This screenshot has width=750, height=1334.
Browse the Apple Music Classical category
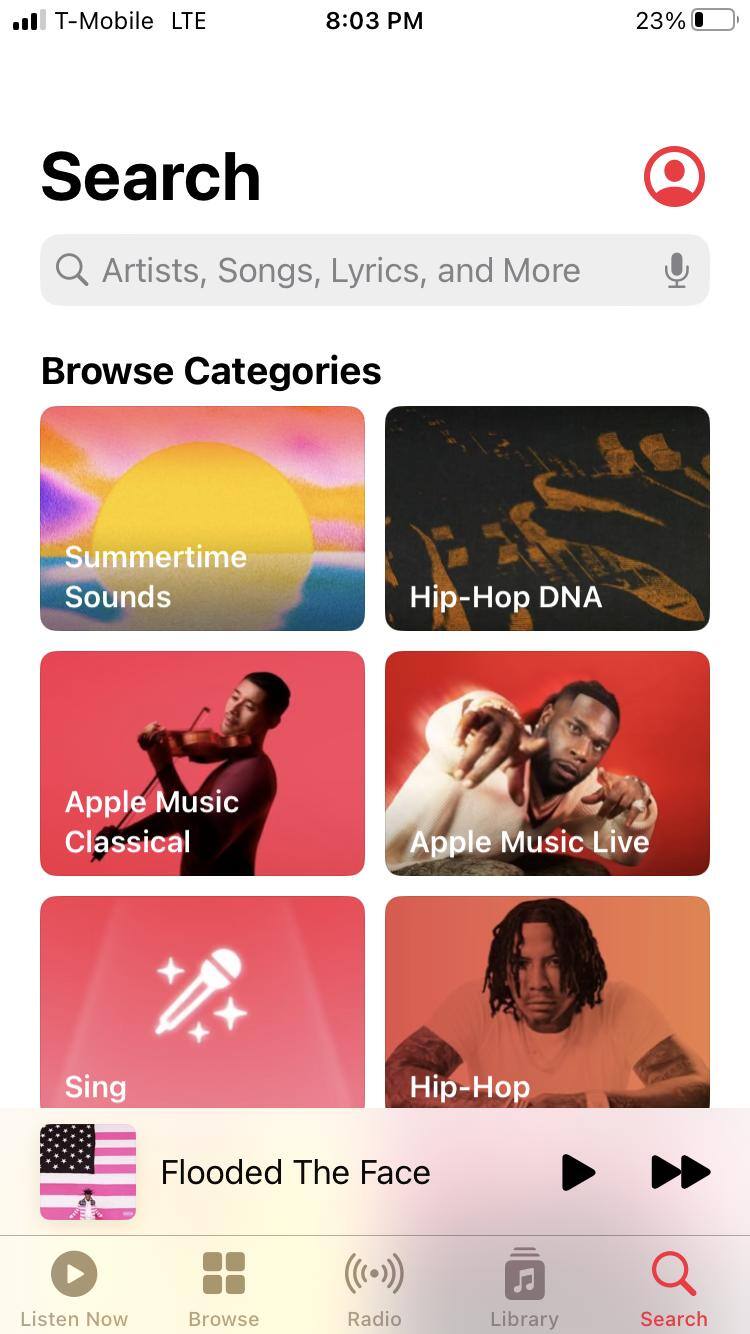tap(202, 763)
